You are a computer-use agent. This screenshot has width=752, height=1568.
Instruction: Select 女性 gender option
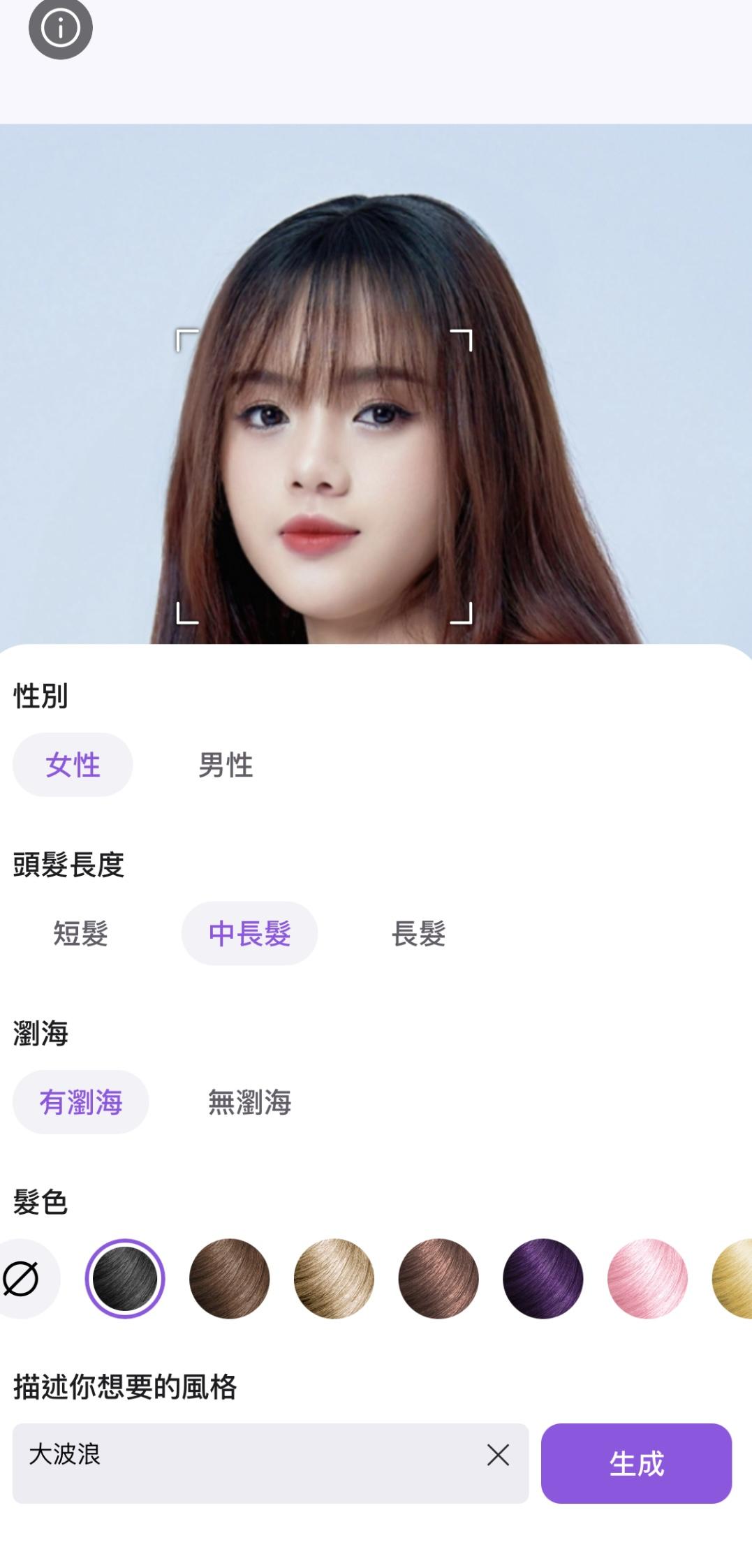(73, 765)
